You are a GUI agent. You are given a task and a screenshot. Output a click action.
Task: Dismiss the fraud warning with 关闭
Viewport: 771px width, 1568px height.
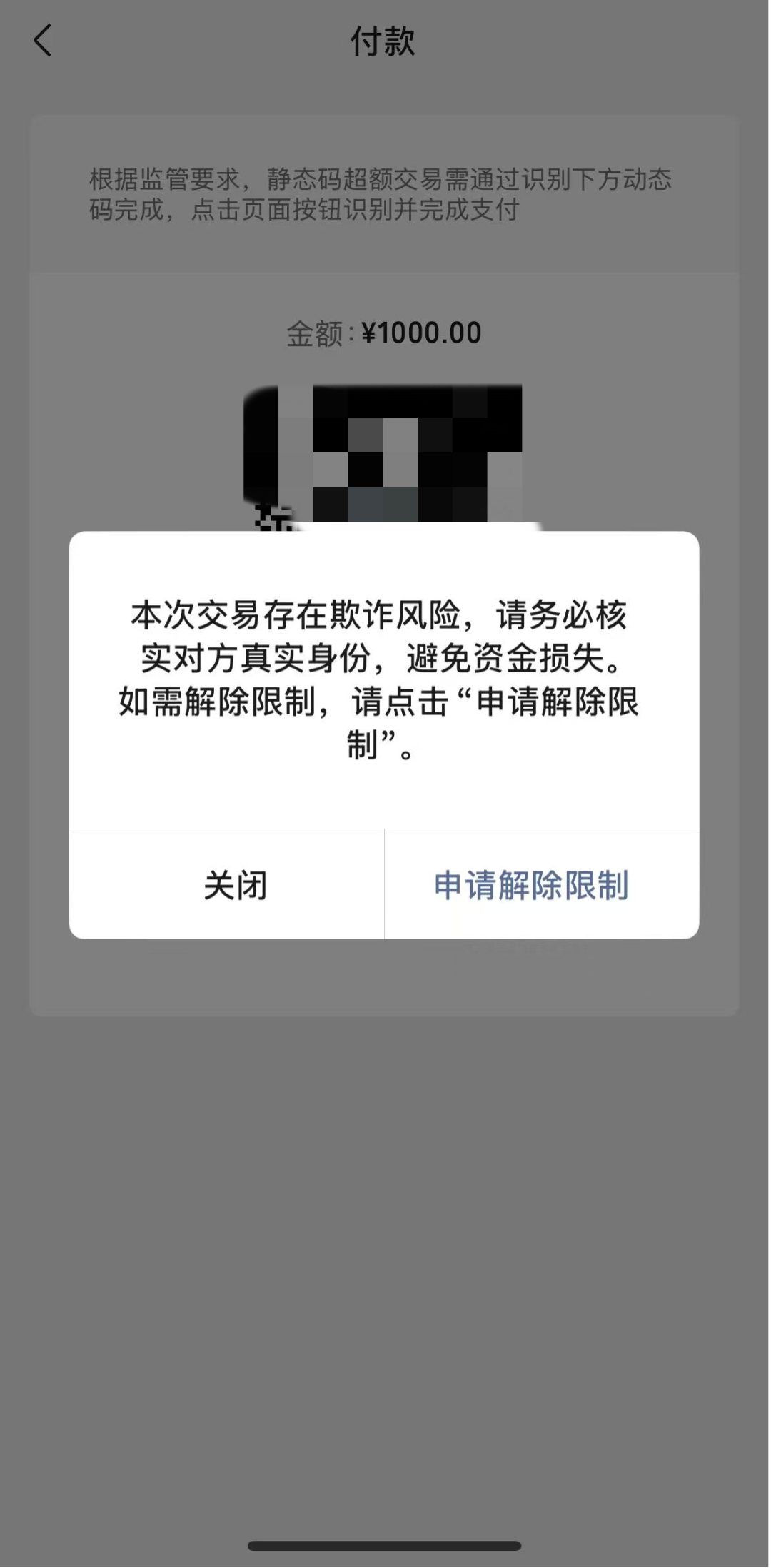pos(234,885)
